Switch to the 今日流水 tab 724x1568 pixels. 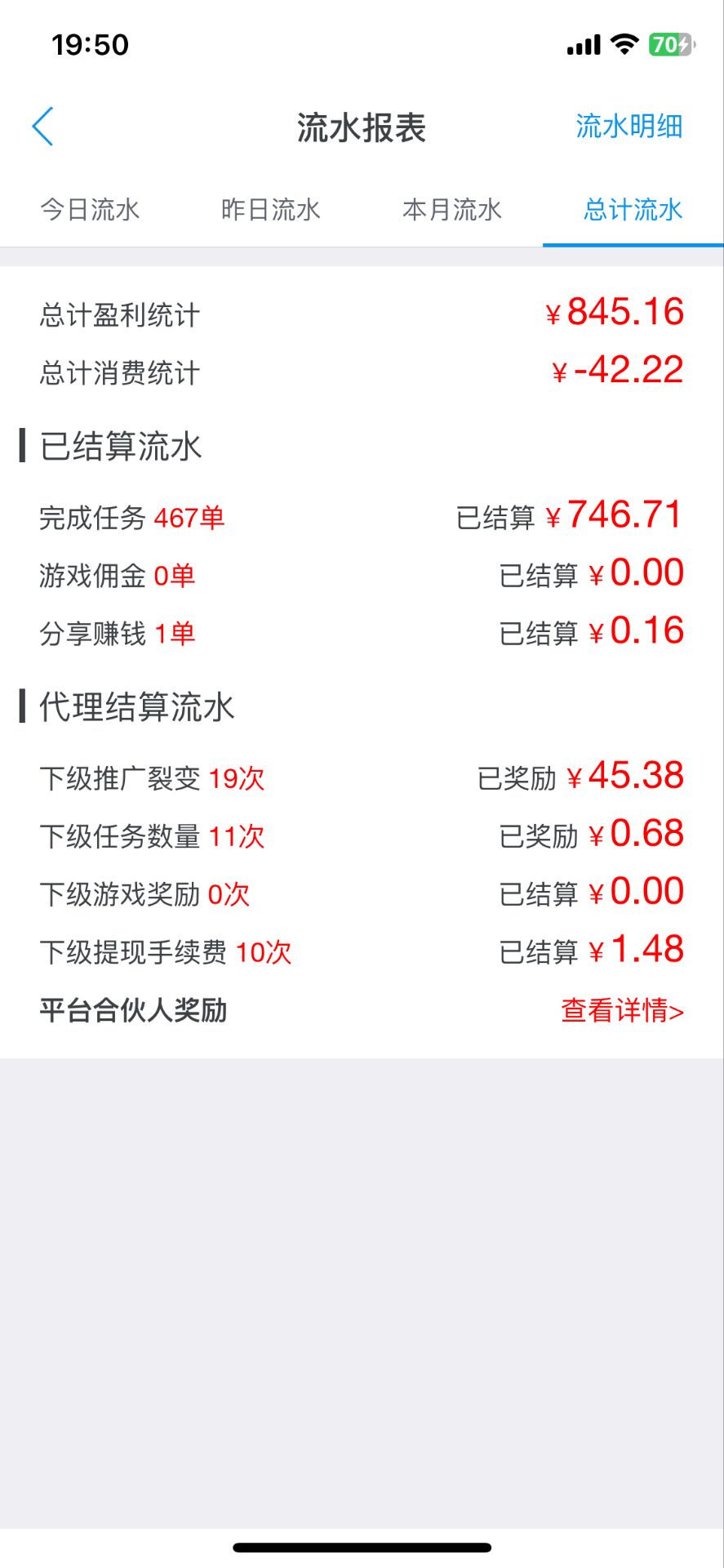(91, 210)
